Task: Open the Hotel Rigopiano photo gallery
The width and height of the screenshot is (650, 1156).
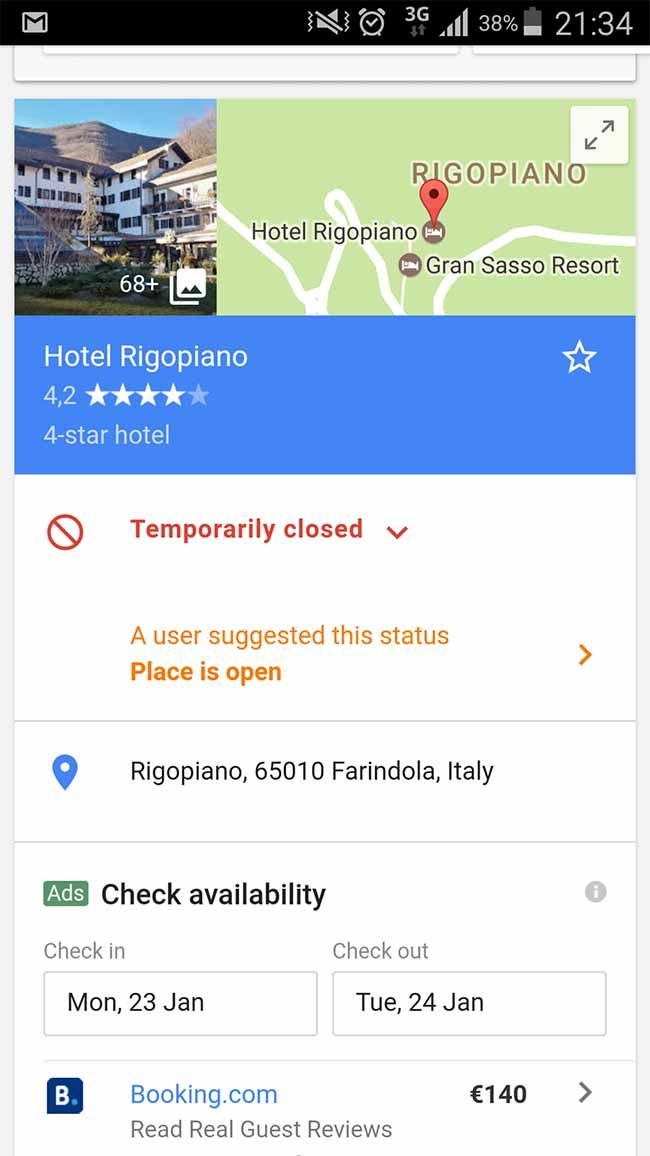Action: (x=115, y=207)
